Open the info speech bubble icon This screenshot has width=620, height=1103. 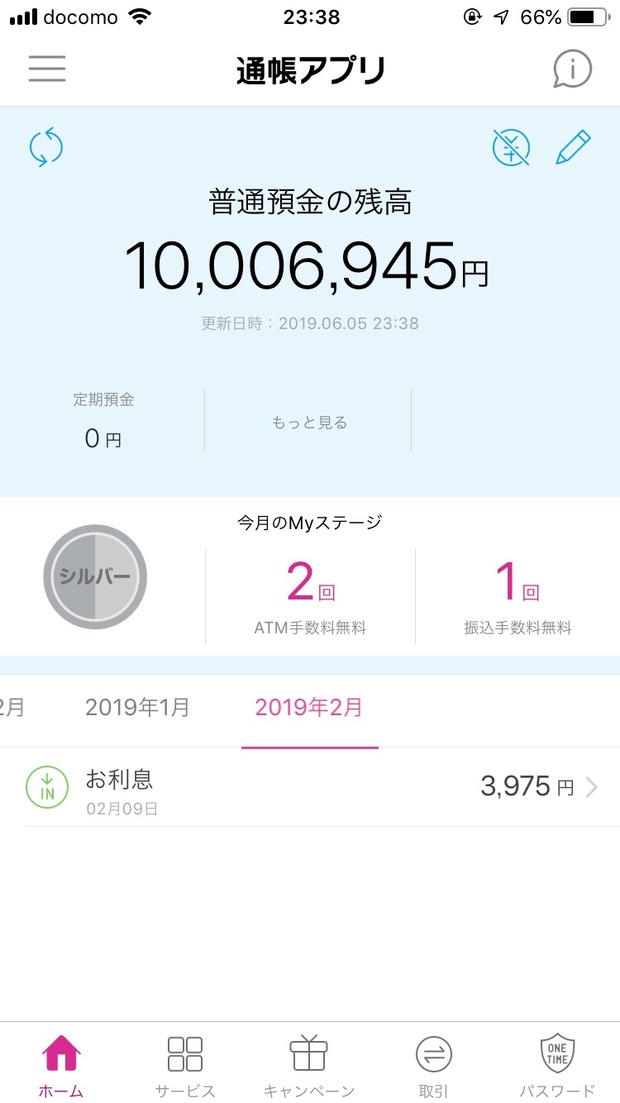point(572,69)
